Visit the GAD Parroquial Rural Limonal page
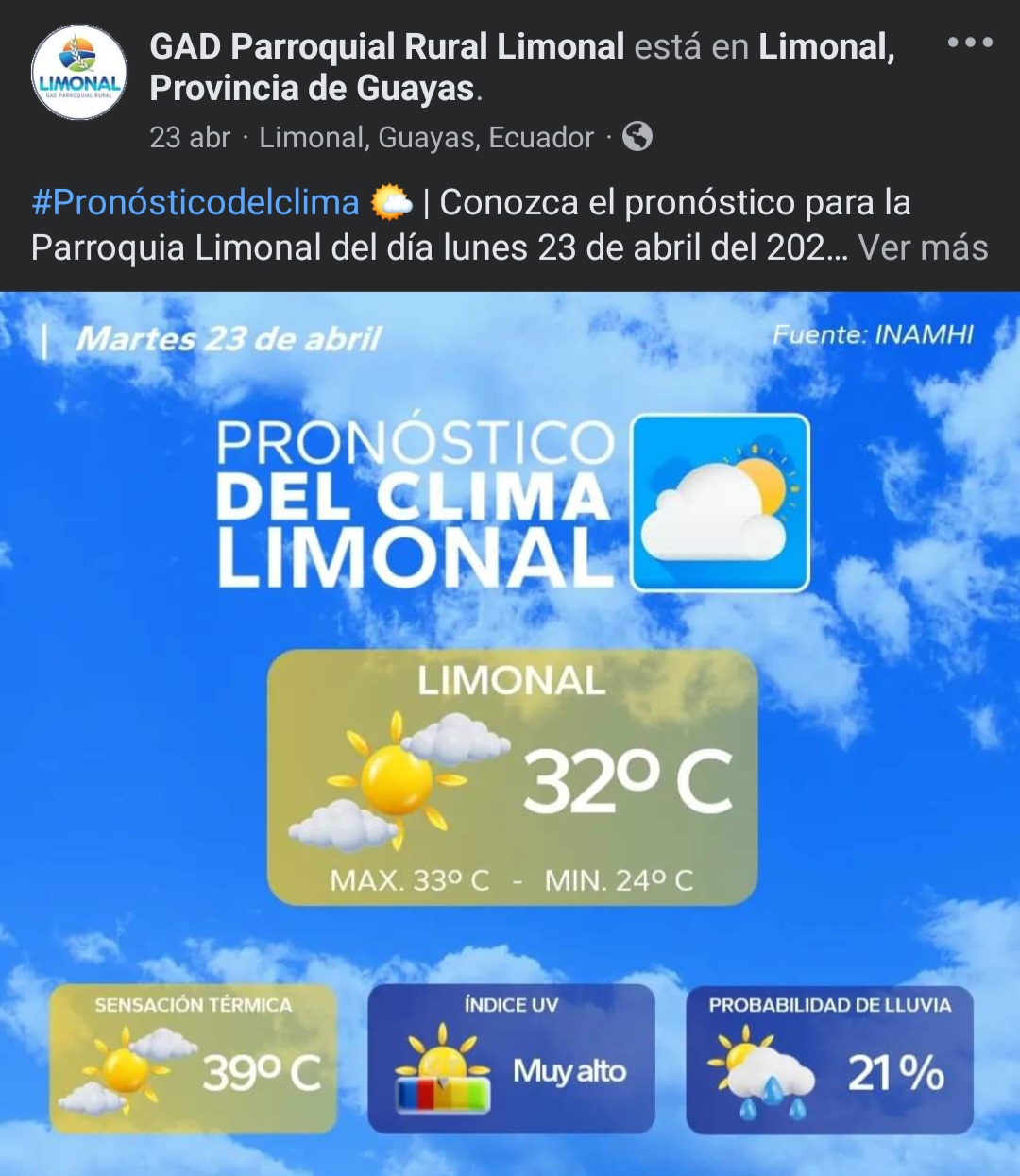The image size is (1020, 1176). click(x=386, y=46)
